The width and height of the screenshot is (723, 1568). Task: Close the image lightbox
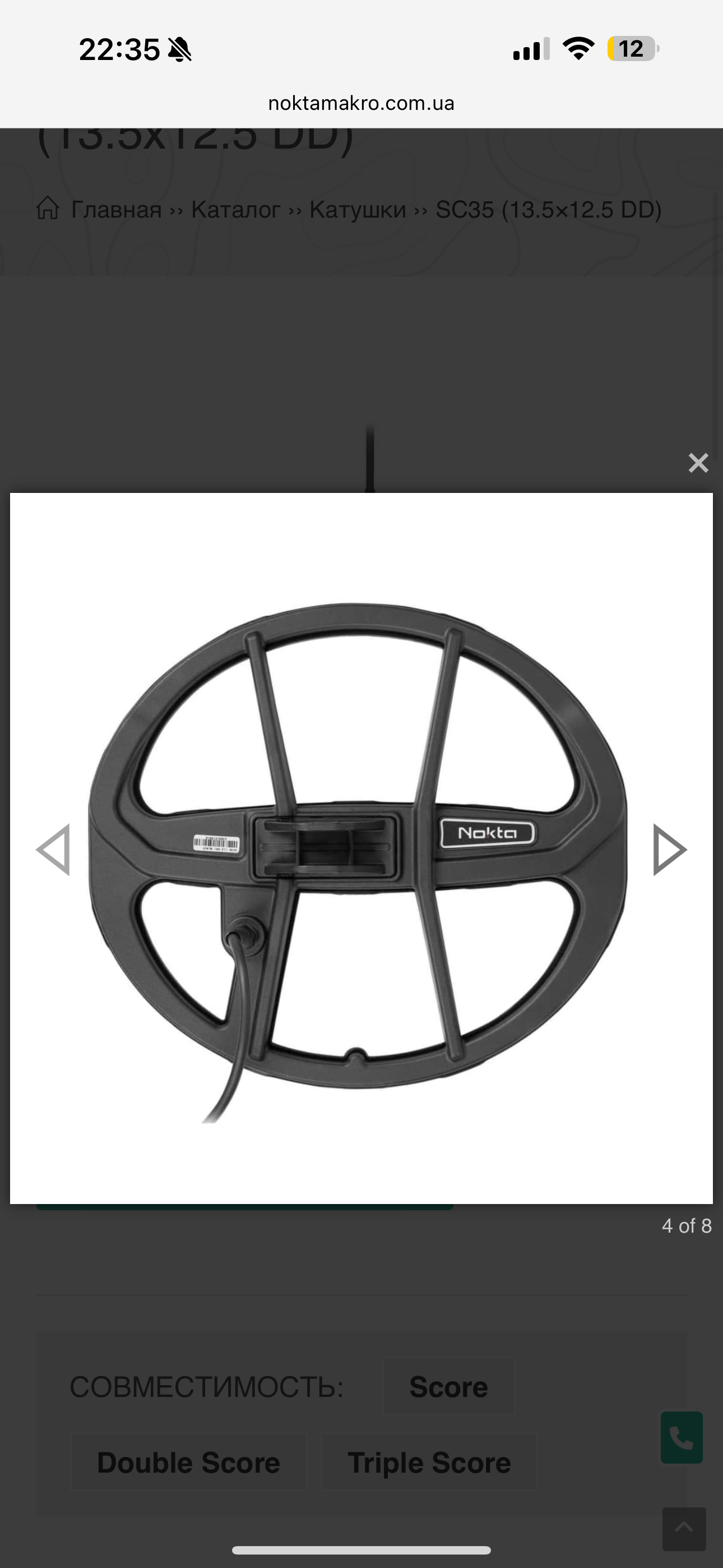[x=698, y=463]
